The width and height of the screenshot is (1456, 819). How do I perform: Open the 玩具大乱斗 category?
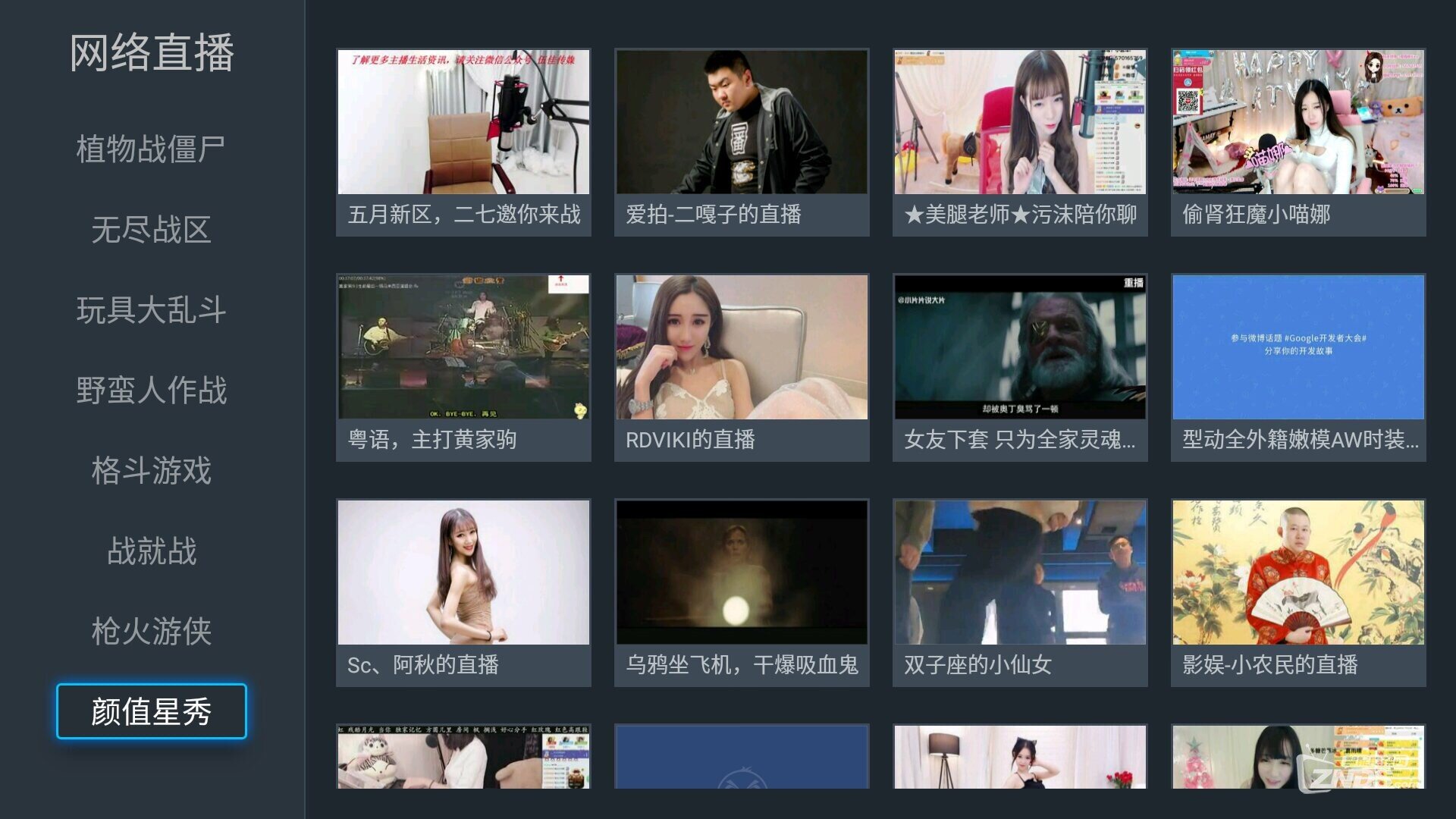click(151, 310)
